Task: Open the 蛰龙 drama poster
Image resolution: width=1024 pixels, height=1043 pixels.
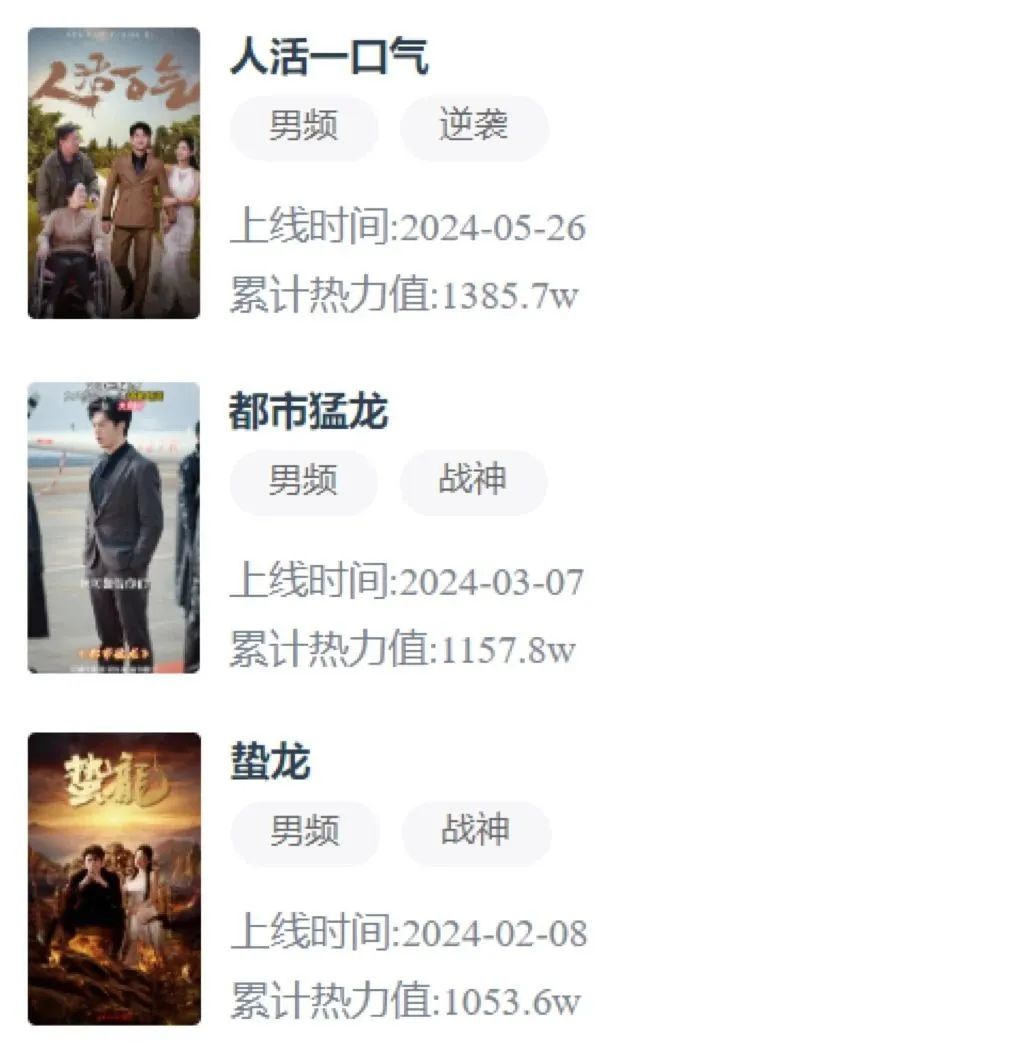Action: tap(113, 879)
